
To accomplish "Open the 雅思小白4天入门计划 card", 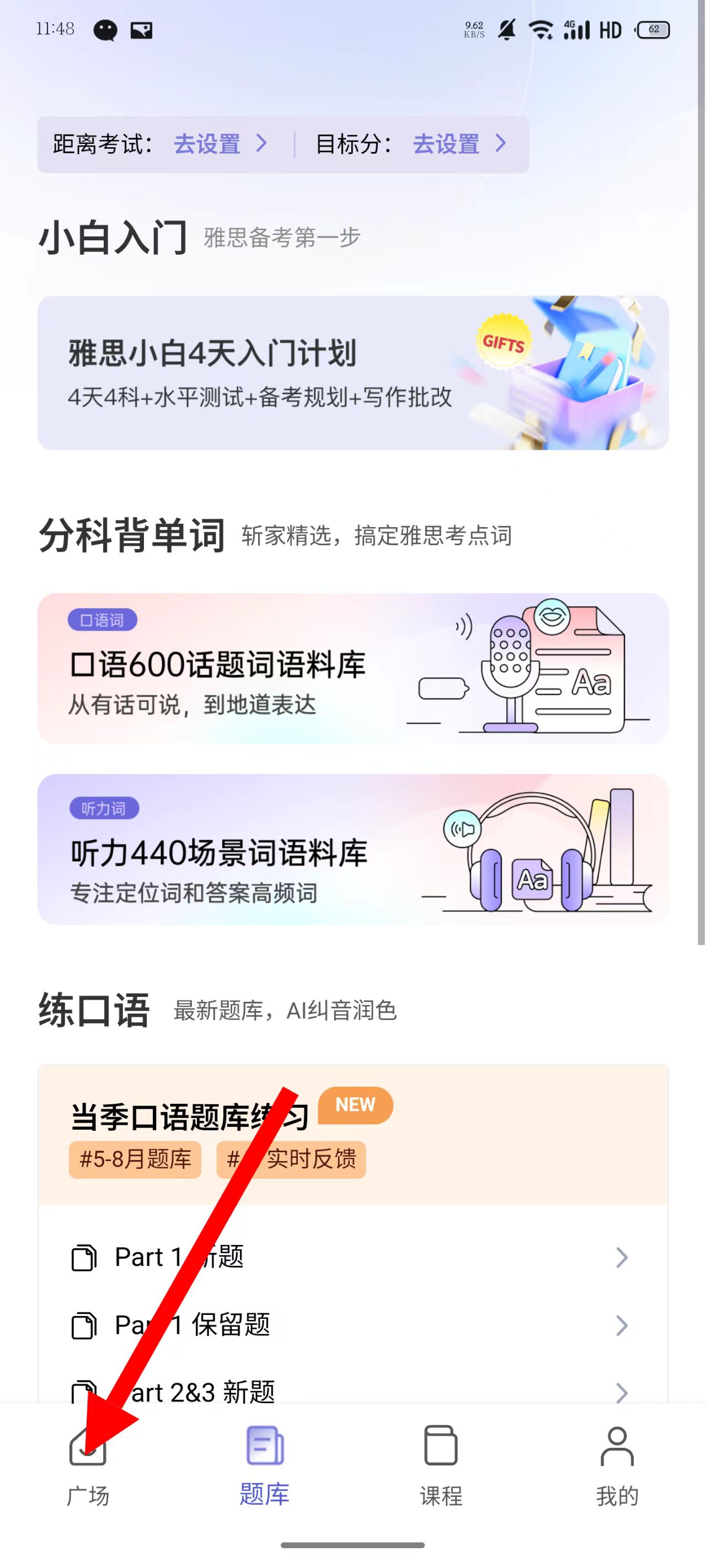I will click(x=352, y=373).
